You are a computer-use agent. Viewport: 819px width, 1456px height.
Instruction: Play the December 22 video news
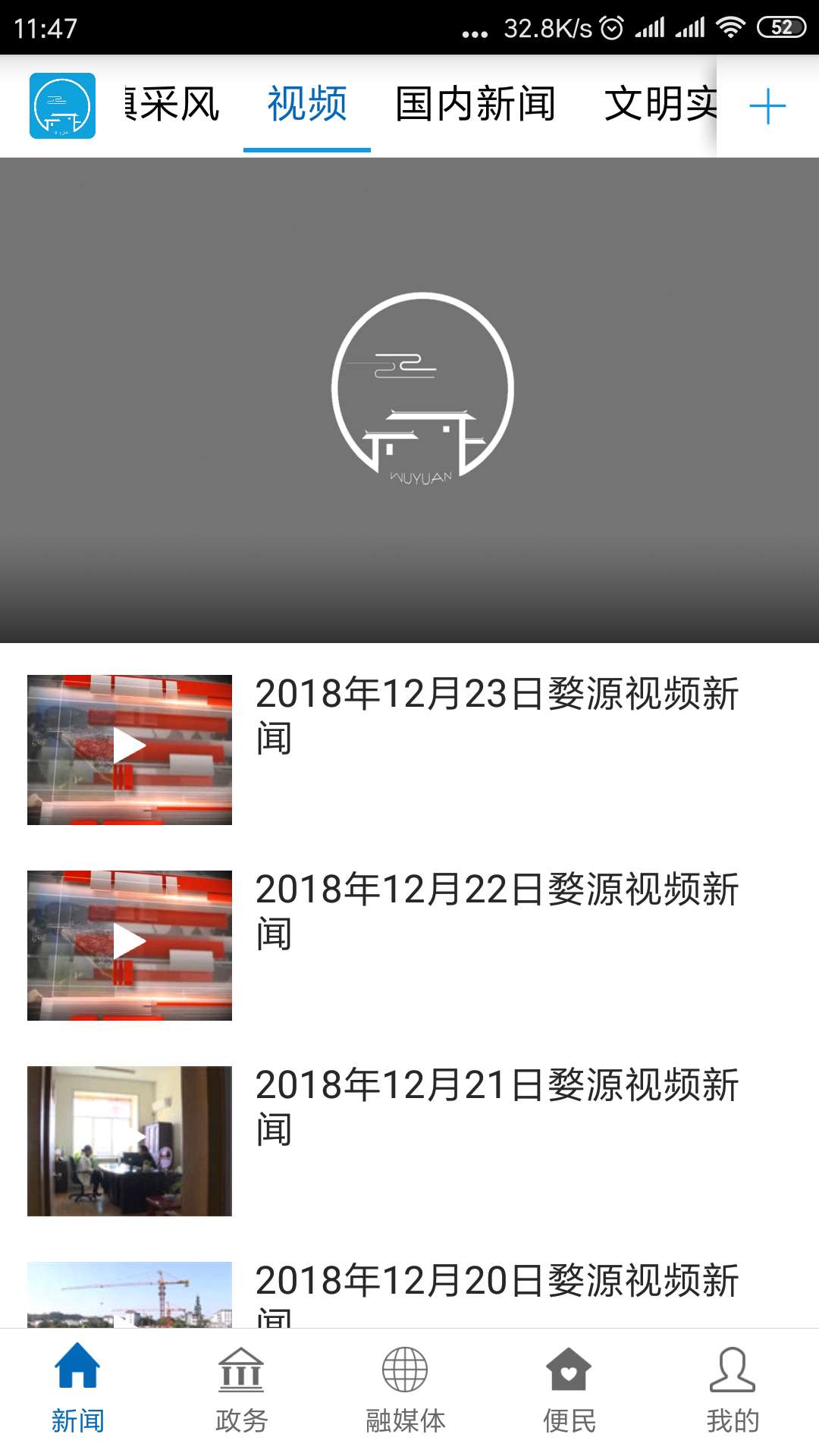pos(130,940)
